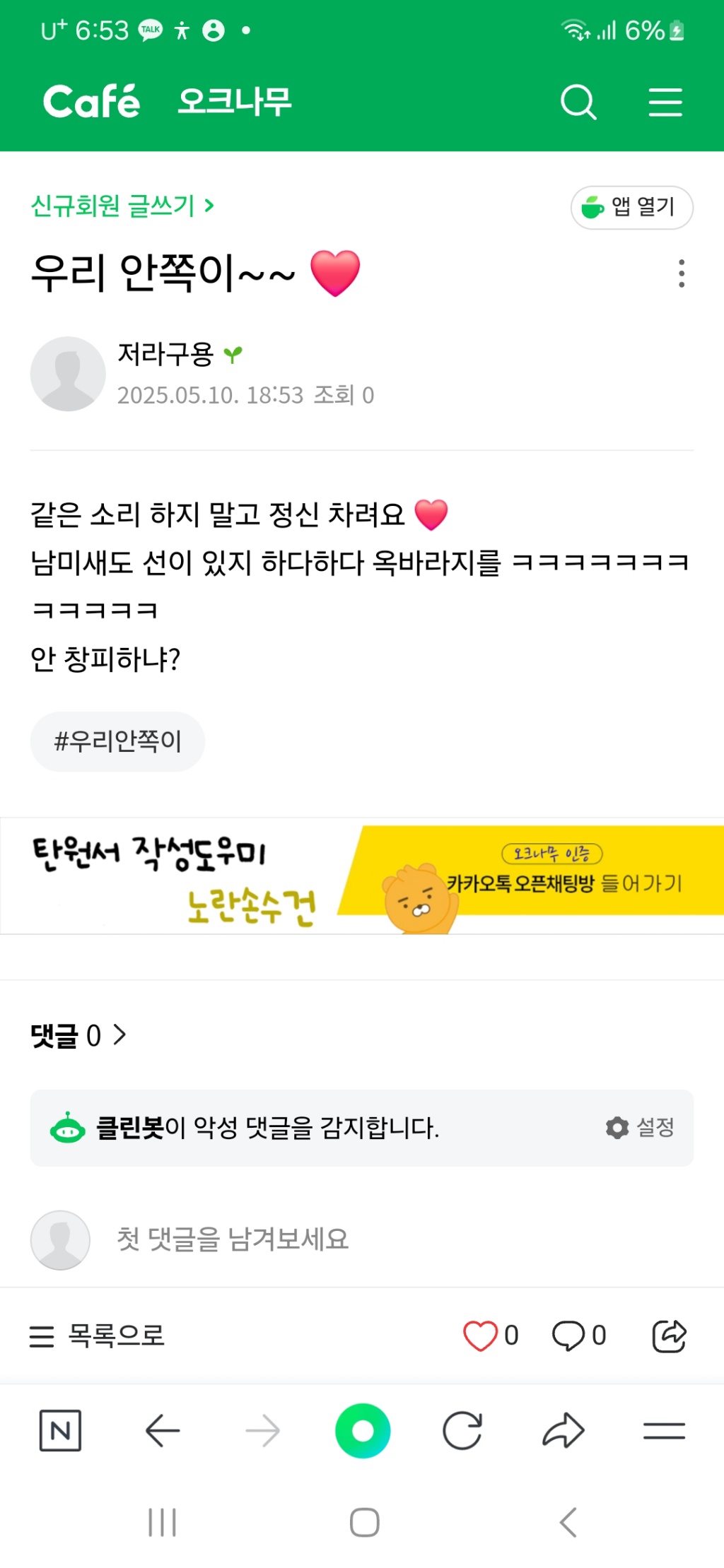Image resolution: width=724 pixels, height=1568 pixels.
Task: Open the search icon in the header
Action: coord(578,102)
